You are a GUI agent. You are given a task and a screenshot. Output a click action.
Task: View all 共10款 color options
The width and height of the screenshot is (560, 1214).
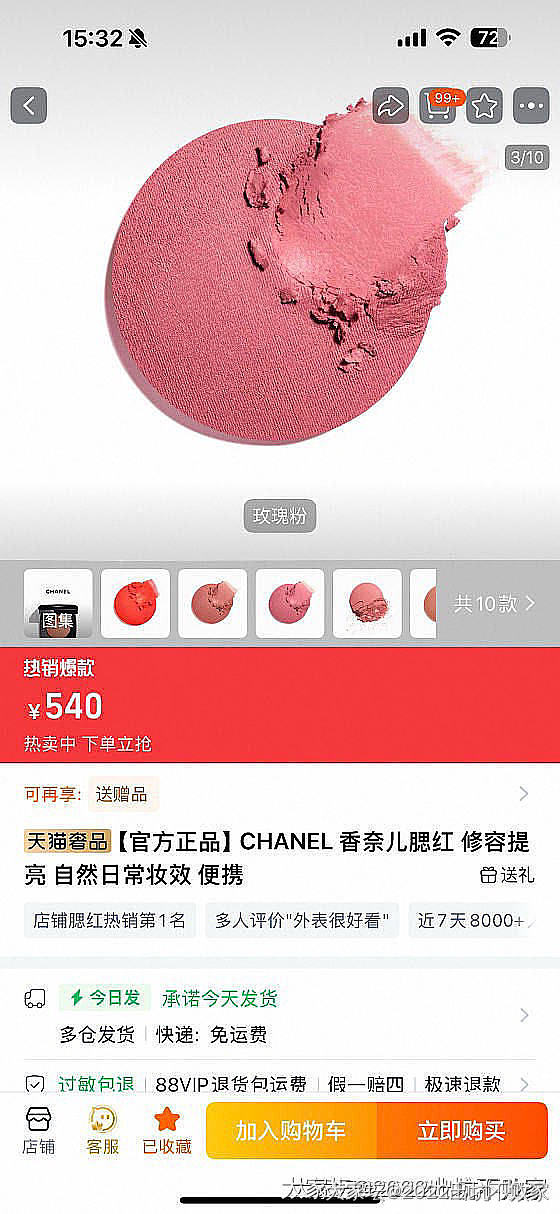(495, 604)
